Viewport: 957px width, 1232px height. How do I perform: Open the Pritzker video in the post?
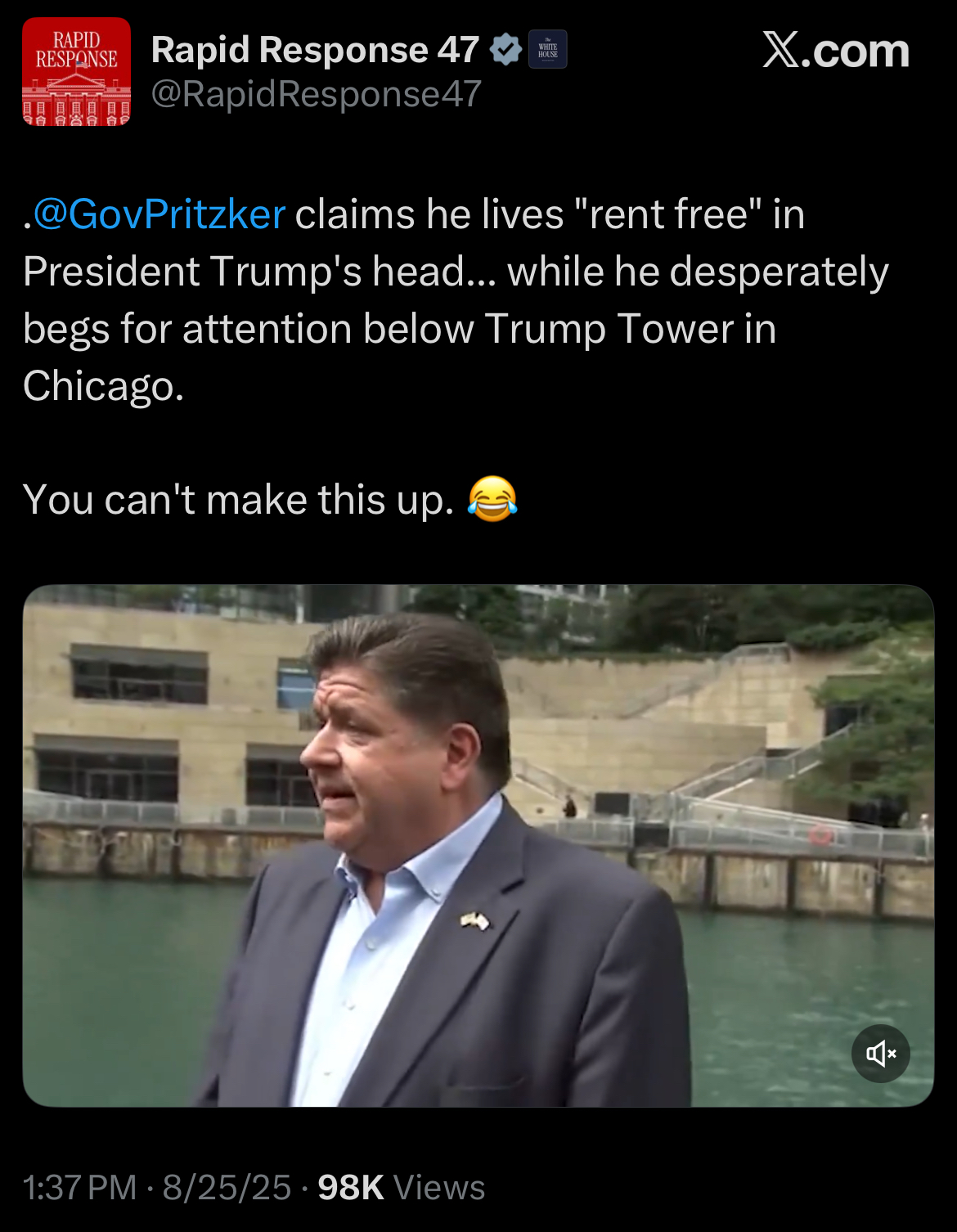[x=478, y=846]
